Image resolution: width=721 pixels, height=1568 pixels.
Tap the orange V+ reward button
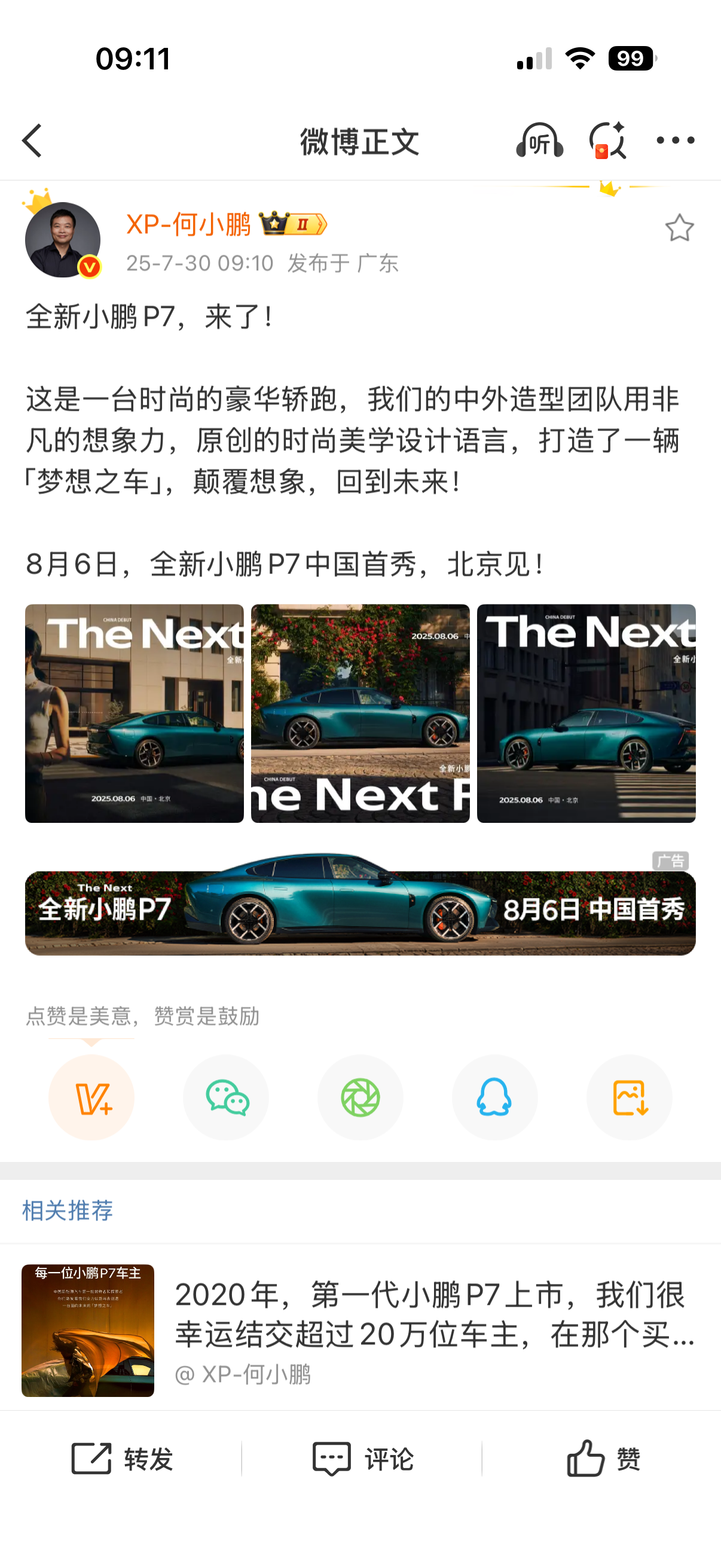tap(91, 1097)
